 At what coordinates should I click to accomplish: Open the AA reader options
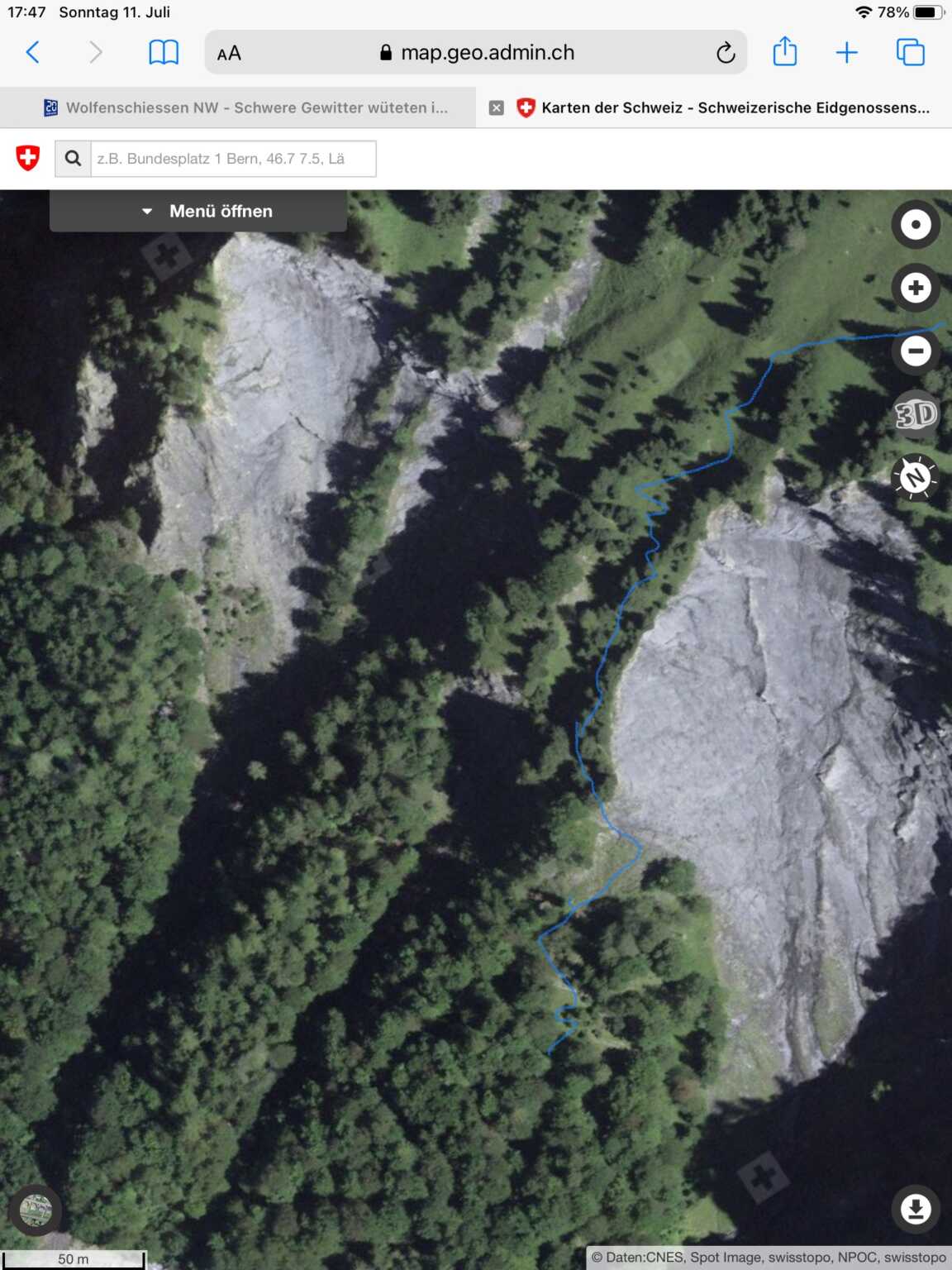[229, 54]
